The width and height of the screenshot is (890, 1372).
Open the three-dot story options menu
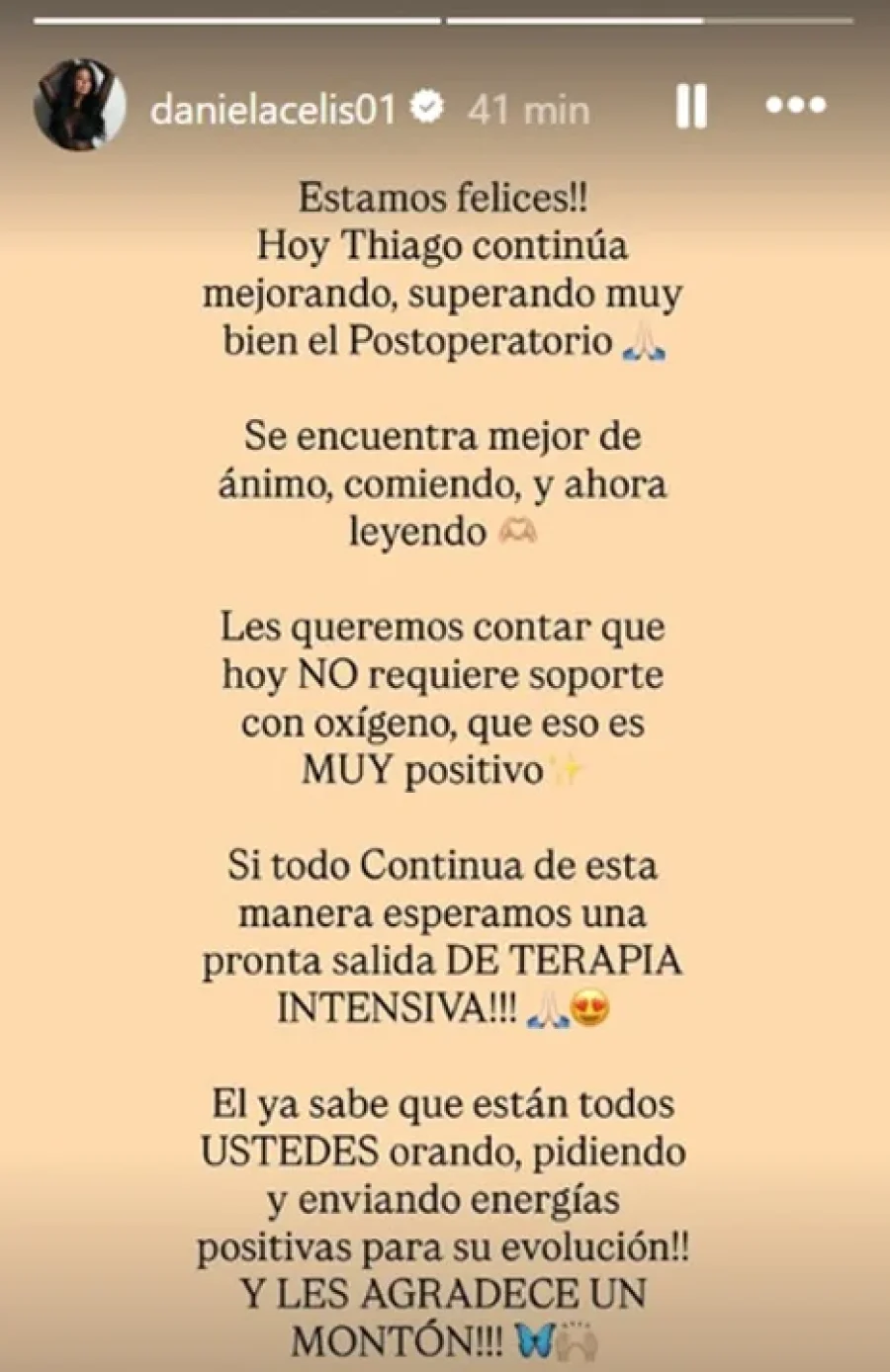(x=795, y=105)
